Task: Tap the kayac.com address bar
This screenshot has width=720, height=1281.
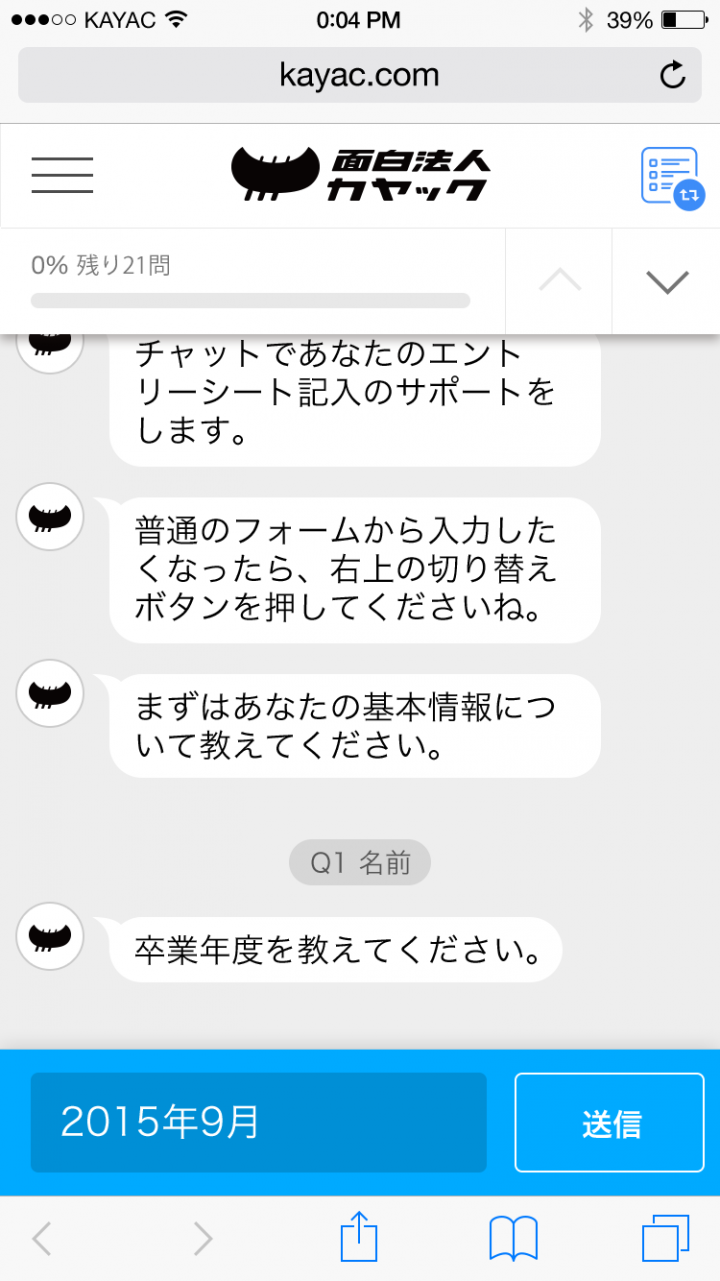Action: pos(359,74)
